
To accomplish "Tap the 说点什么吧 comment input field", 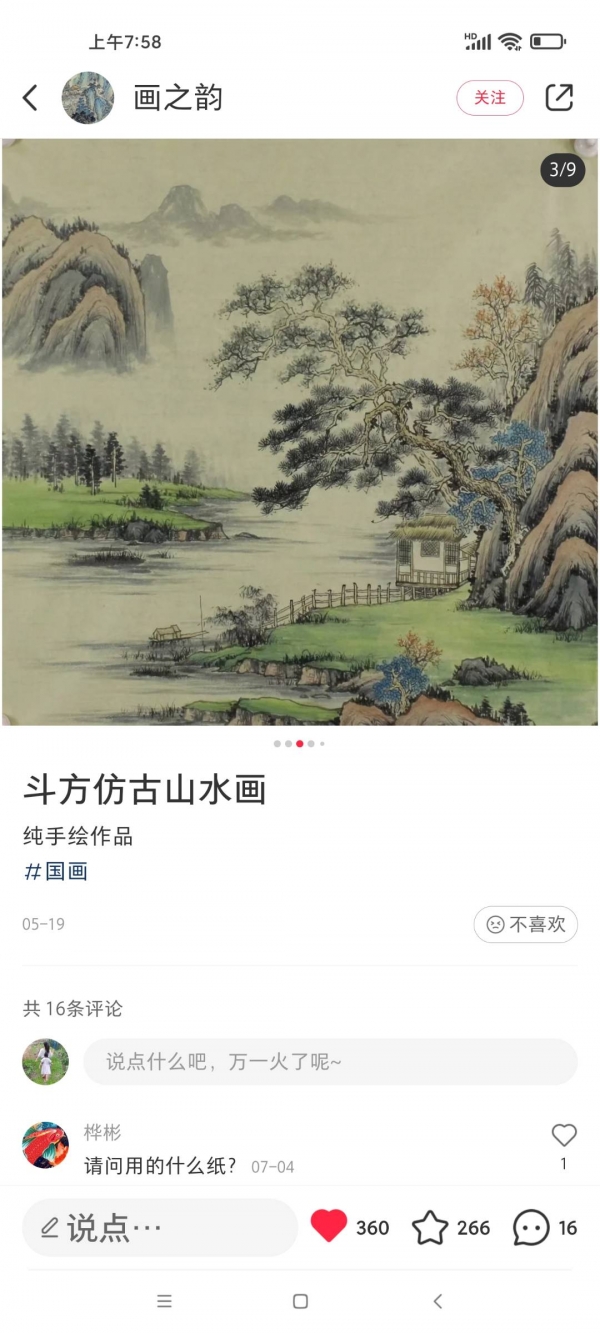I will click(330, 1062).
